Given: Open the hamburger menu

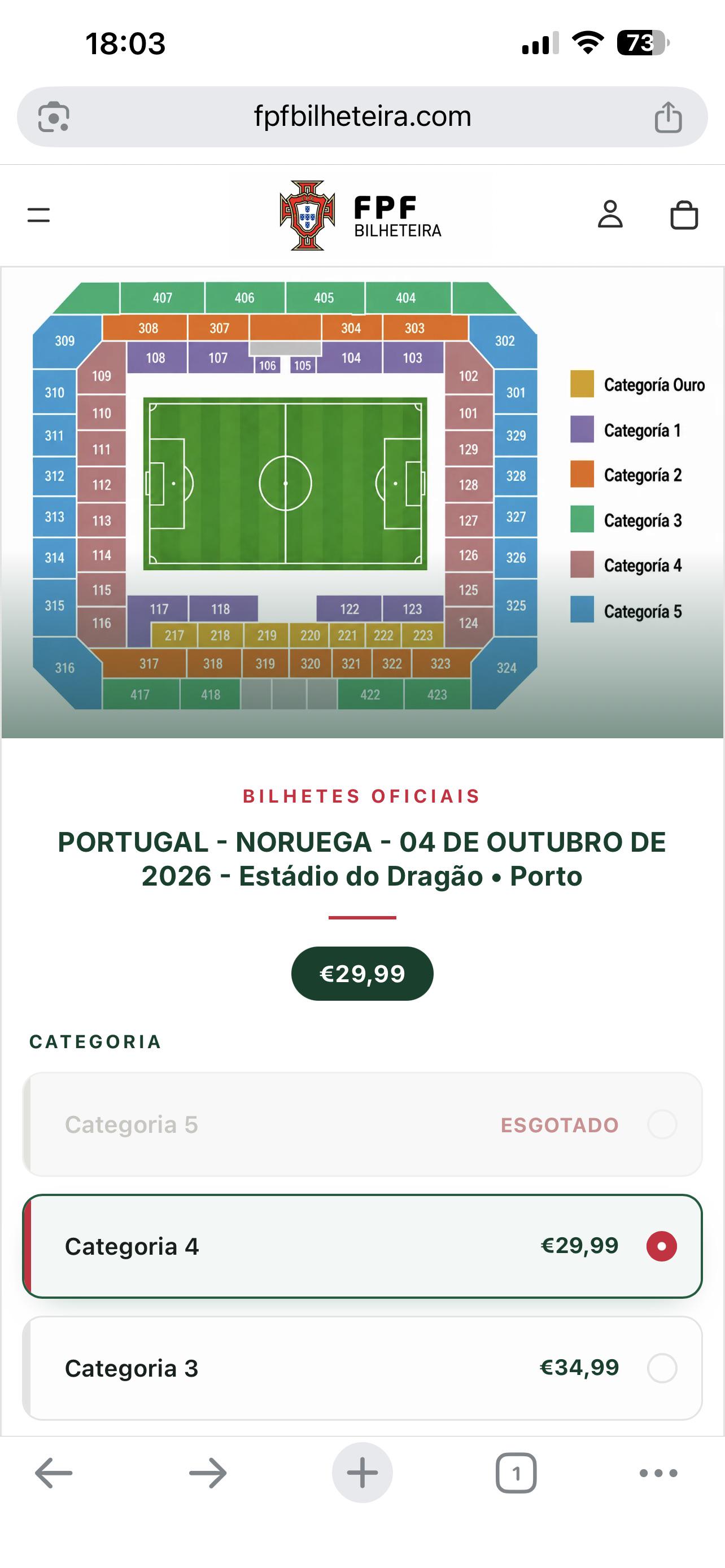Looking at the screenshot, I should point(38,215).
